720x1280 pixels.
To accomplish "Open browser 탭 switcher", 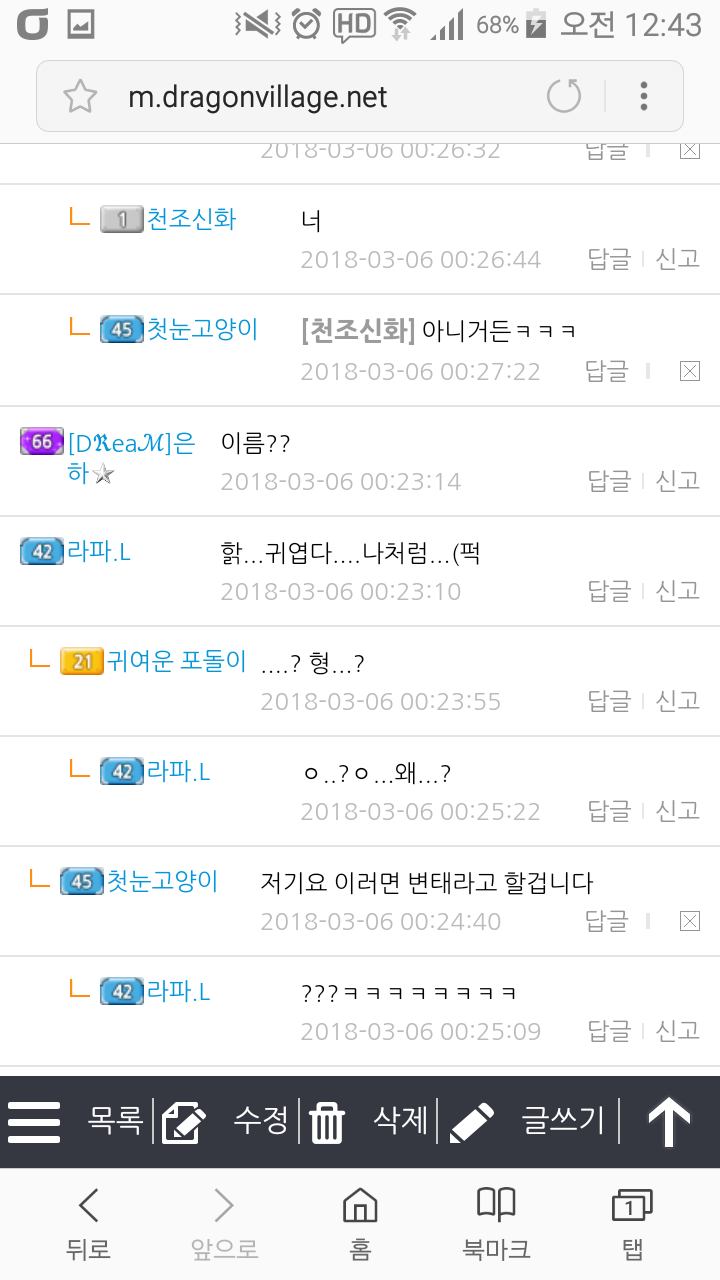I will click(x=630, y=1222).
